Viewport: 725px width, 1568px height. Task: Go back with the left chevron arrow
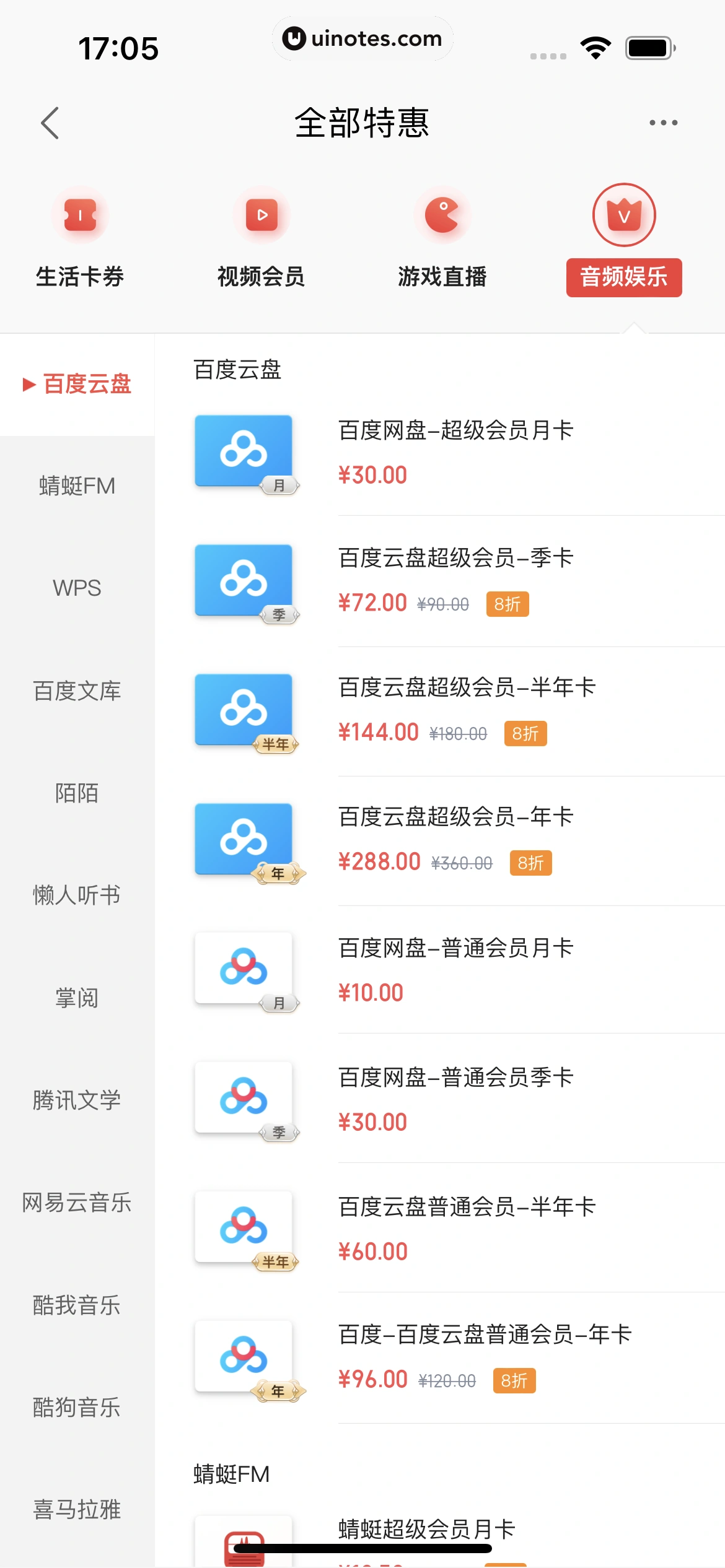50,123
